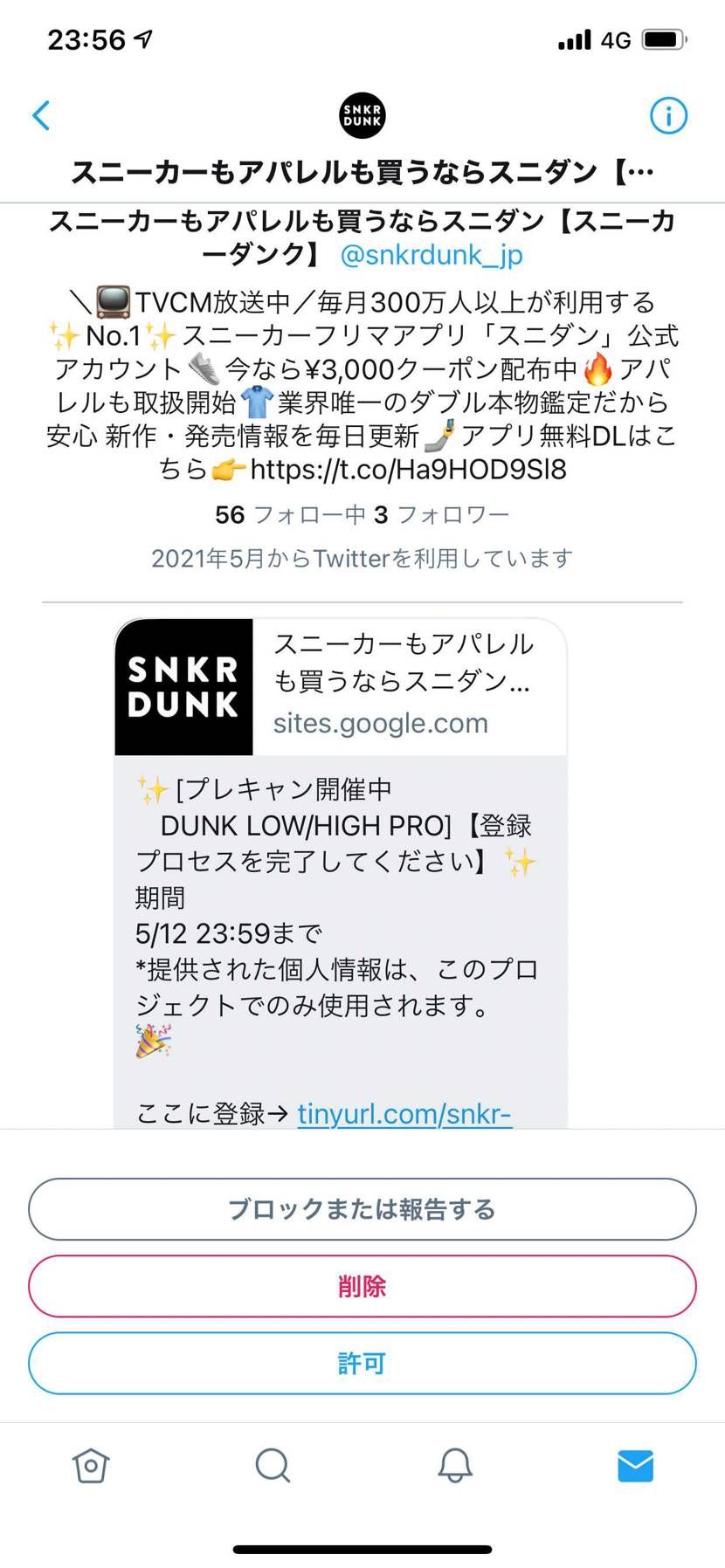The image size is (725, 1568).
Task: Open the t.co/Ha9HOD9Sl8 bio link
Action: [x=408, y=470]
